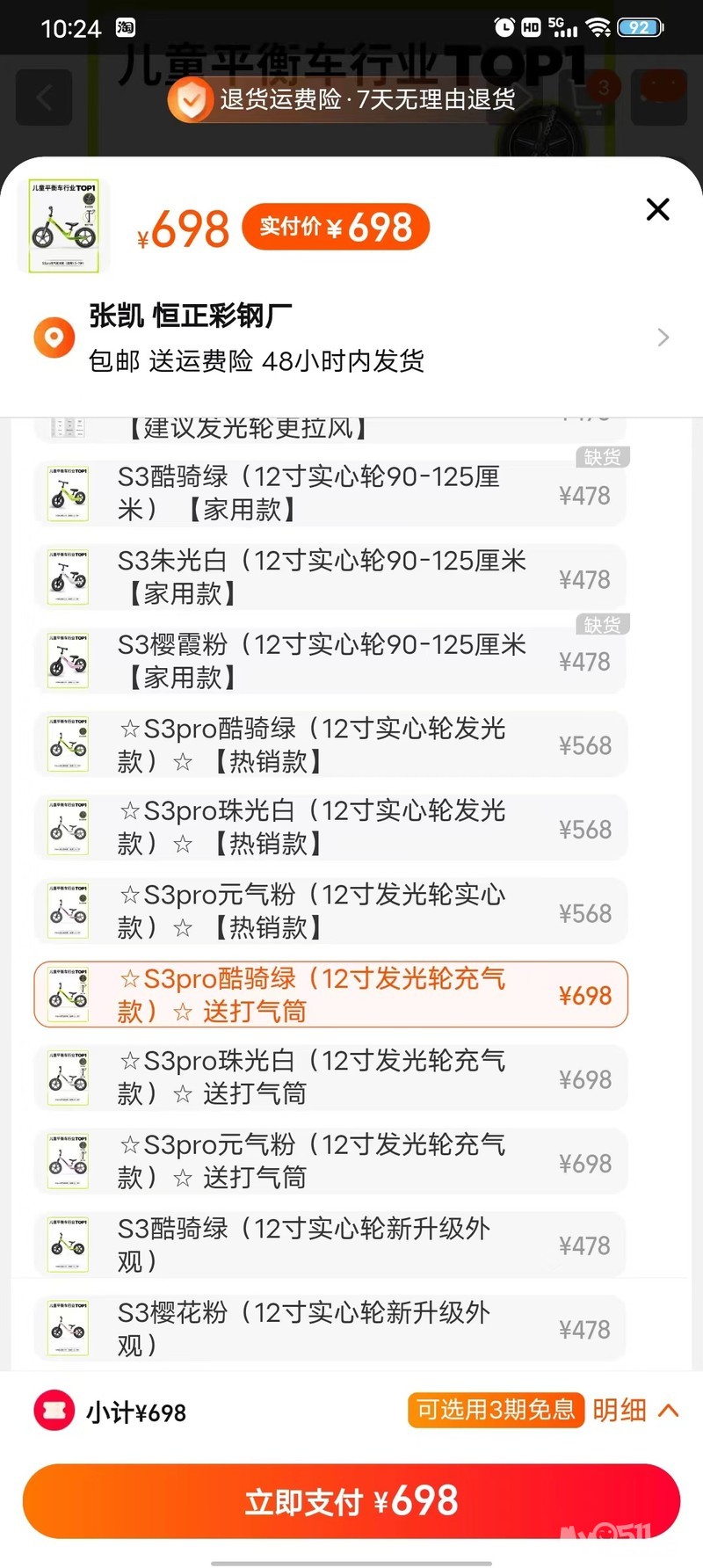This screenshot has height=1568, width=703.
Task: Select ☆S3pro元气粉 12寸发光轮充气款 送打气筒
Action: coord(330,1161)
